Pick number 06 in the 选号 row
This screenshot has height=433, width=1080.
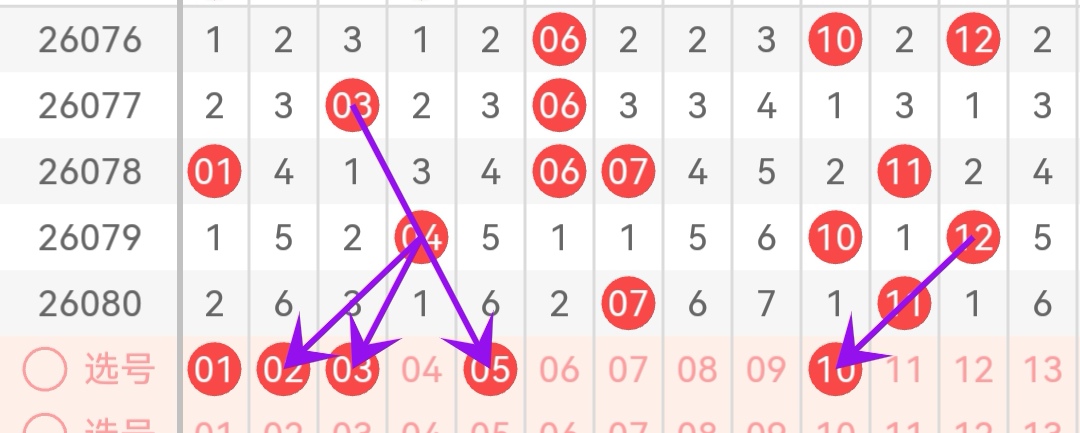(x=559, y=371)
